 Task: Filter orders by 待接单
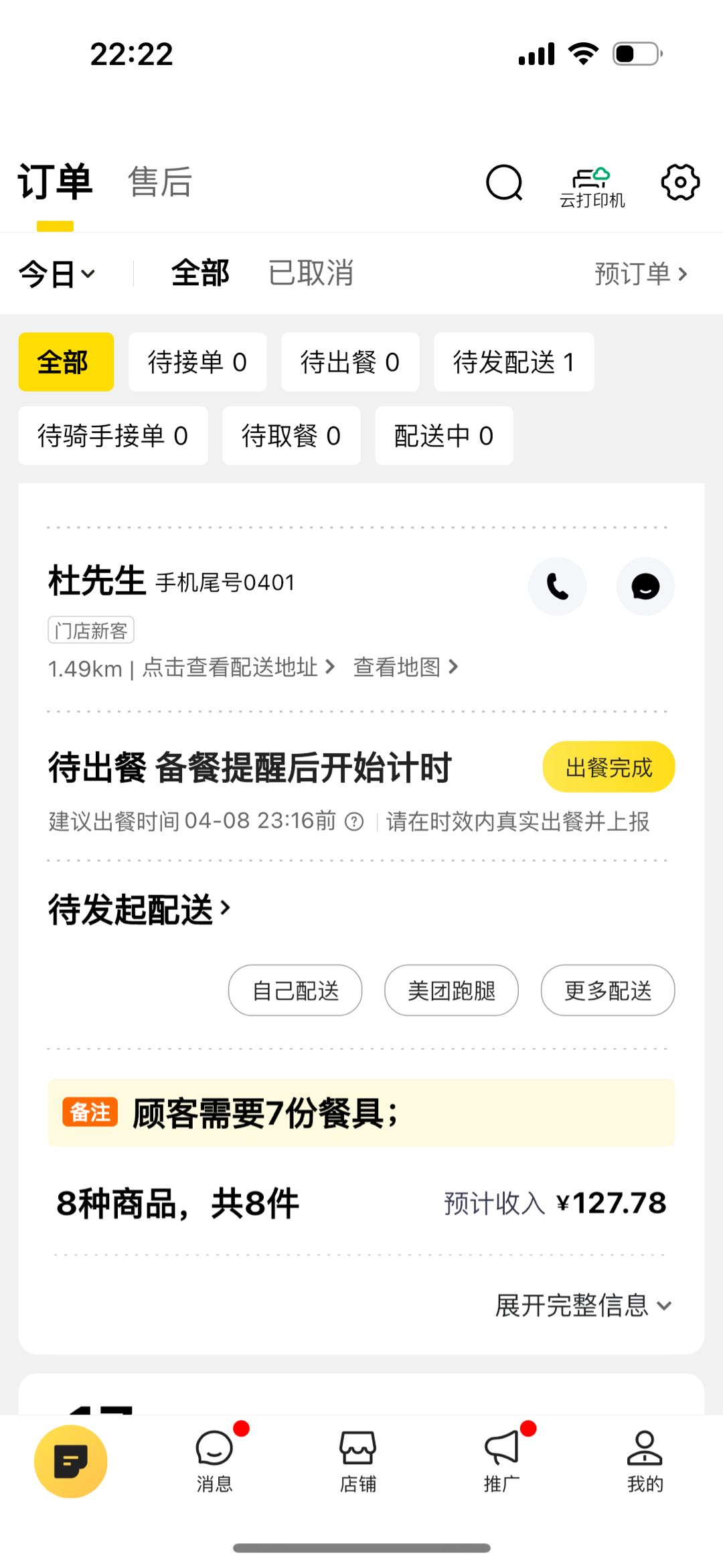[x=197, y=362]
